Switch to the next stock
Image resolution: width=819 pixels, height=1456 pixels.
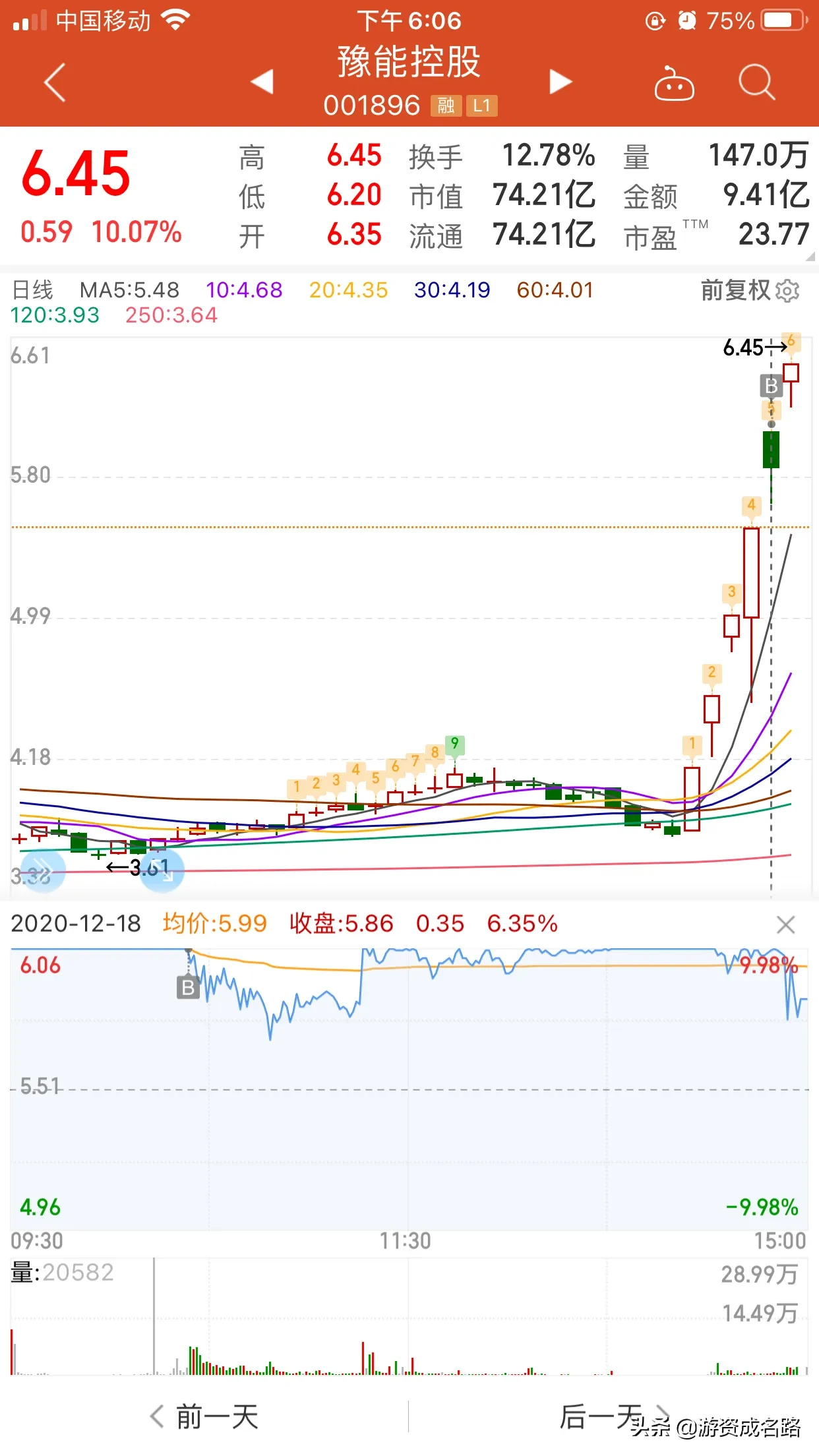(560, 82)
